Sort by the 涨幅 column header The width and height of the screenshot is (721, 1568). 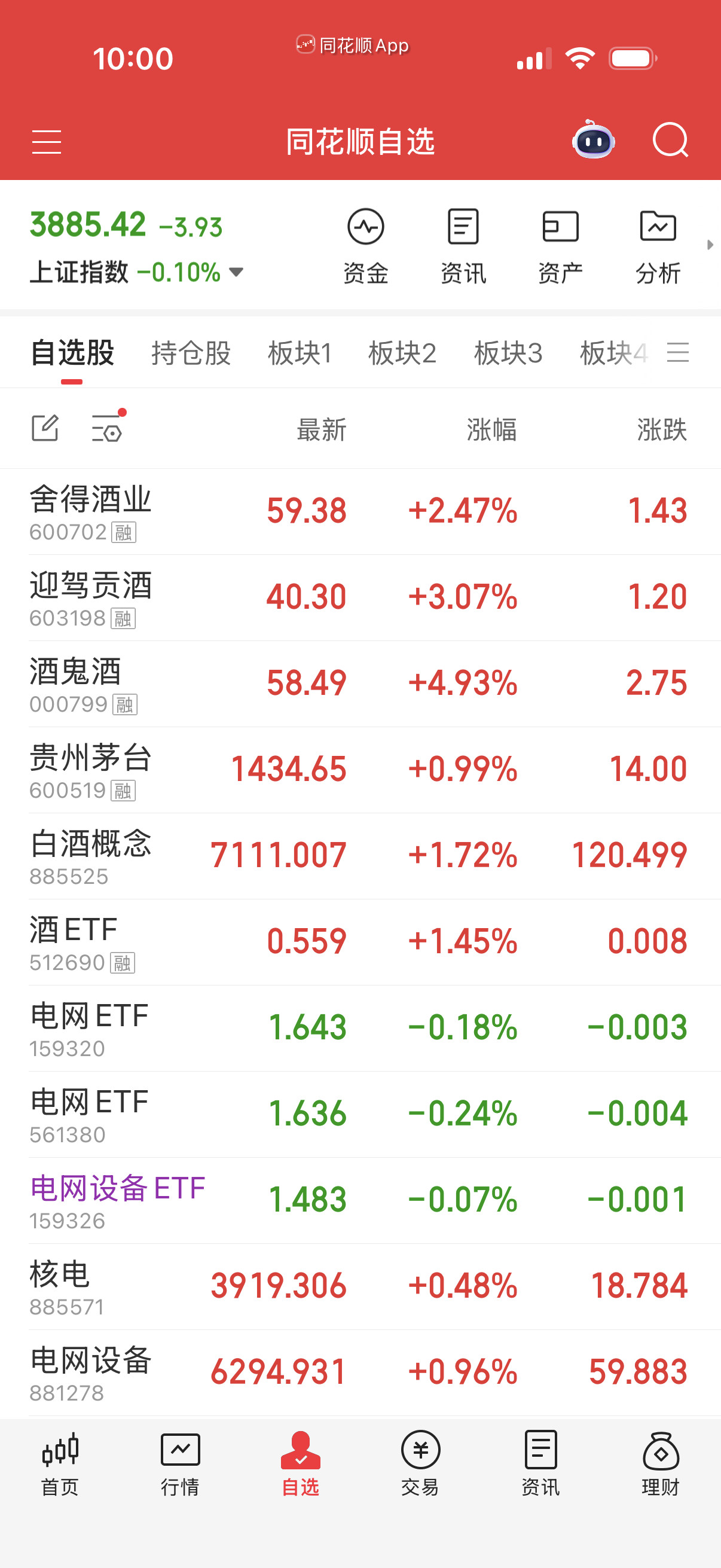(x=490, y=429)
